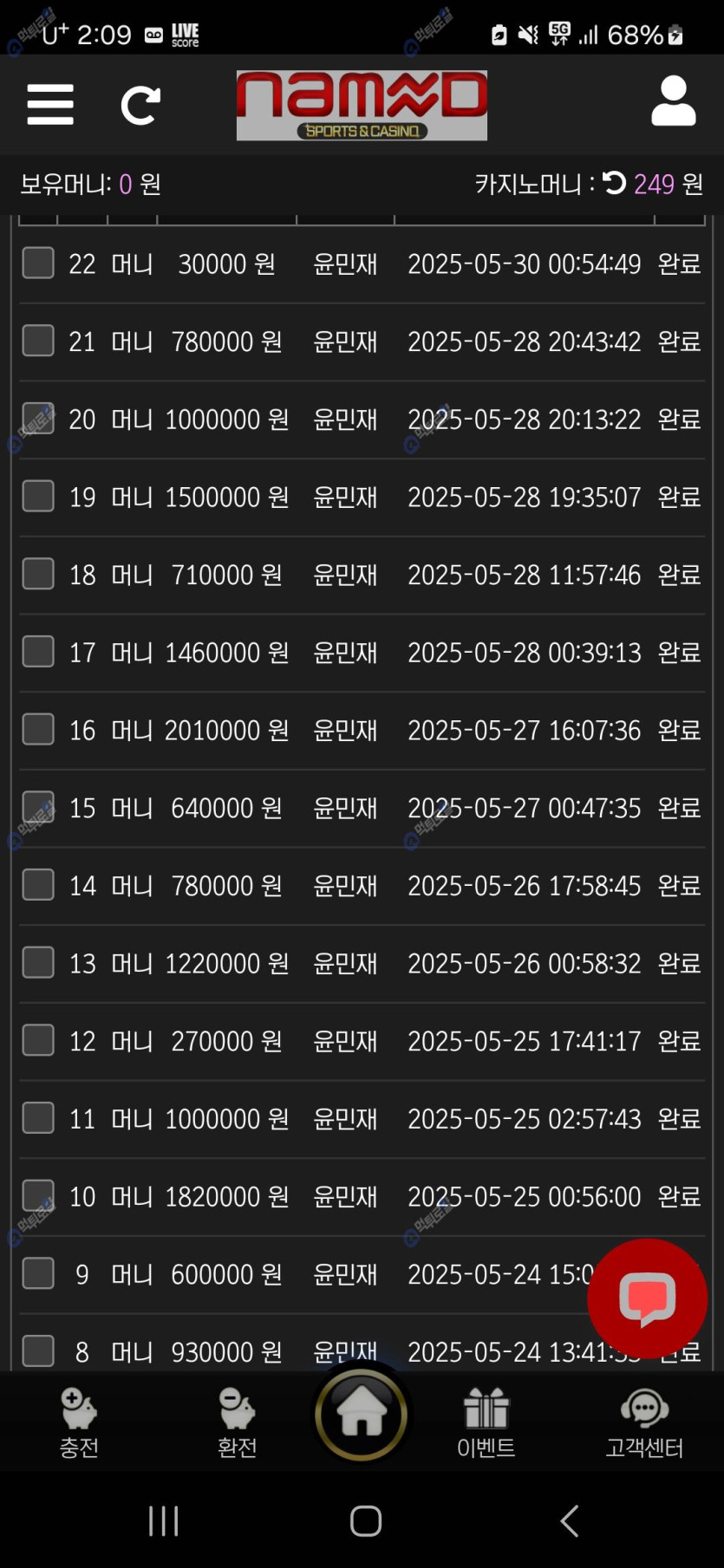Mark the checkbox for row 11
Viewport: 724px width, 1568px height.
coord(38,1118)
